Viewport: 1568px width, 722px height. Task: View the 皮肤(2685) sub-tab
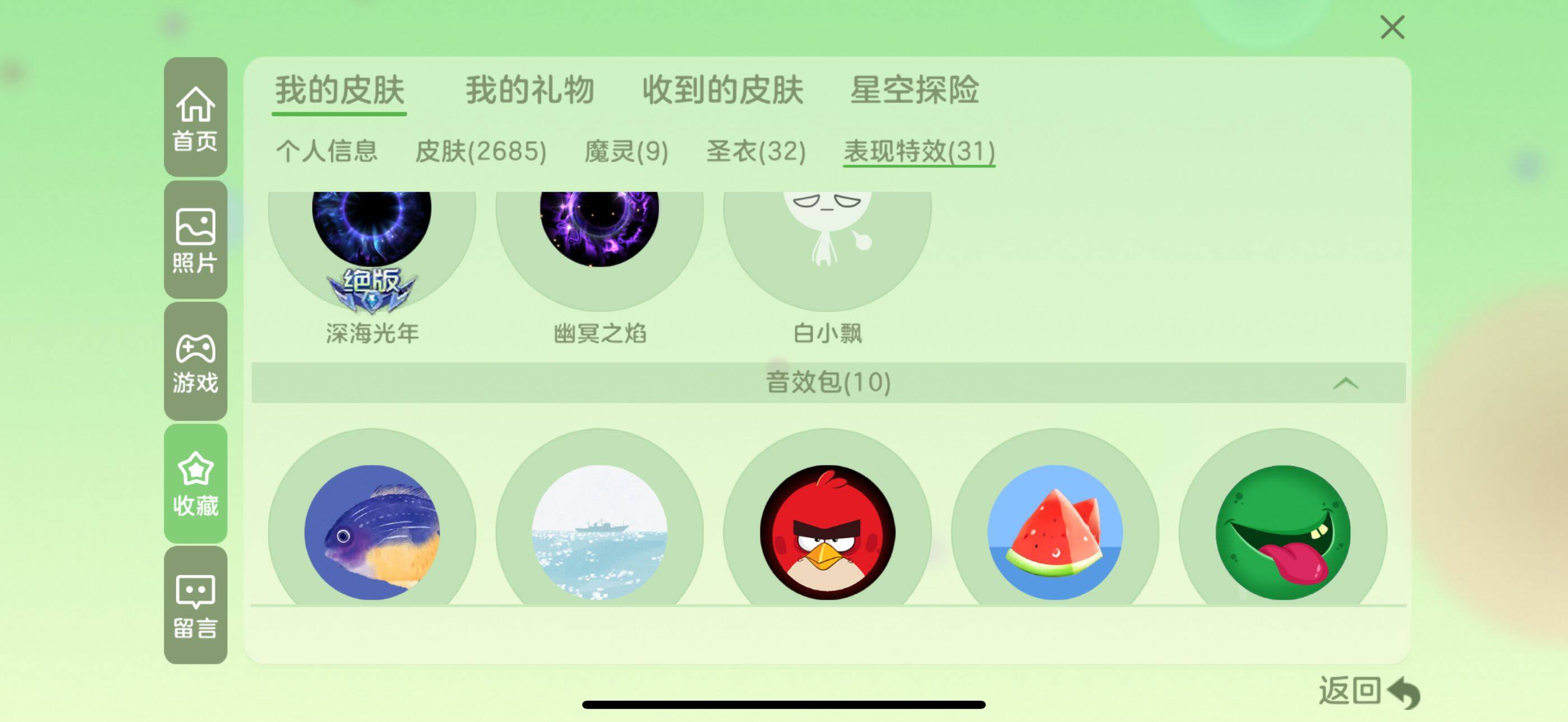[x=480, y=151]
